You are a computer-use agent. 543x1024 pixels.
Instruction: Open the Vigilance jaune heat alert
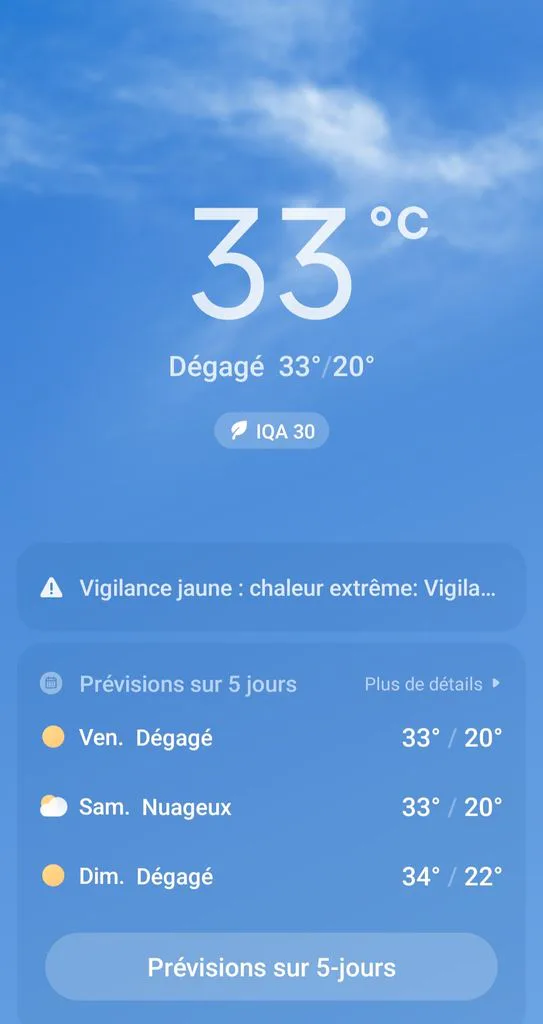(271, 588)
